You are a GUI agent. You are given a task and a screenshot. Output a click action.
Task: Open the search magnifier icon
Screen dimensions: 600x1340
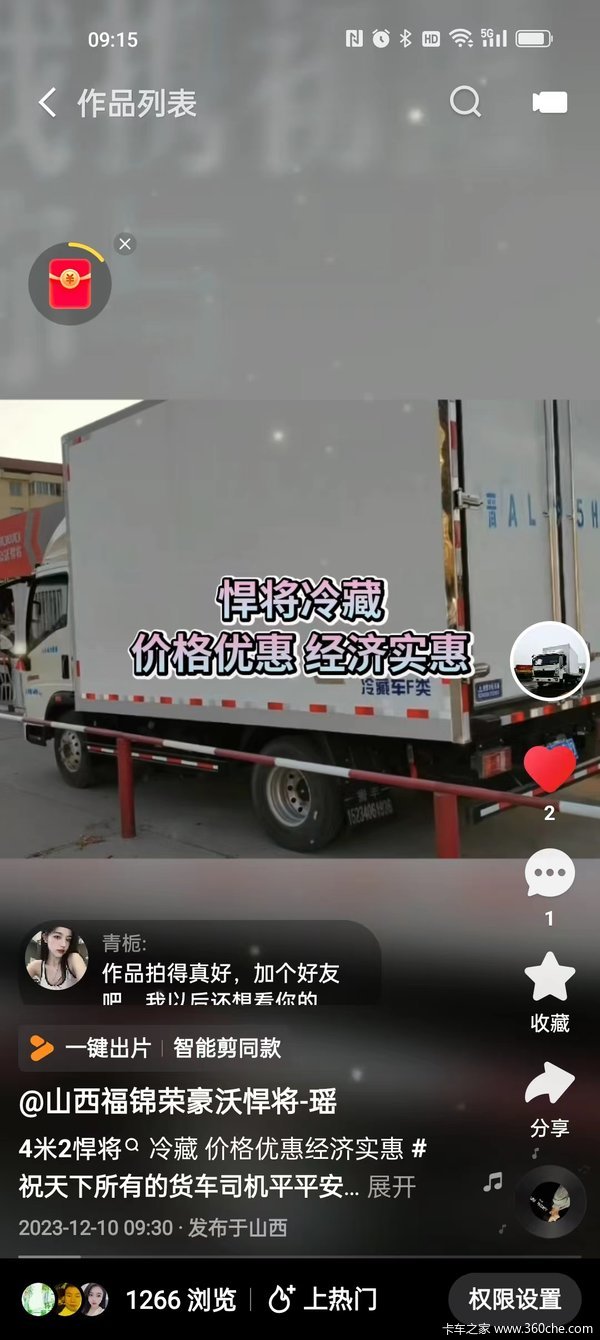click(x=465, y=102)
